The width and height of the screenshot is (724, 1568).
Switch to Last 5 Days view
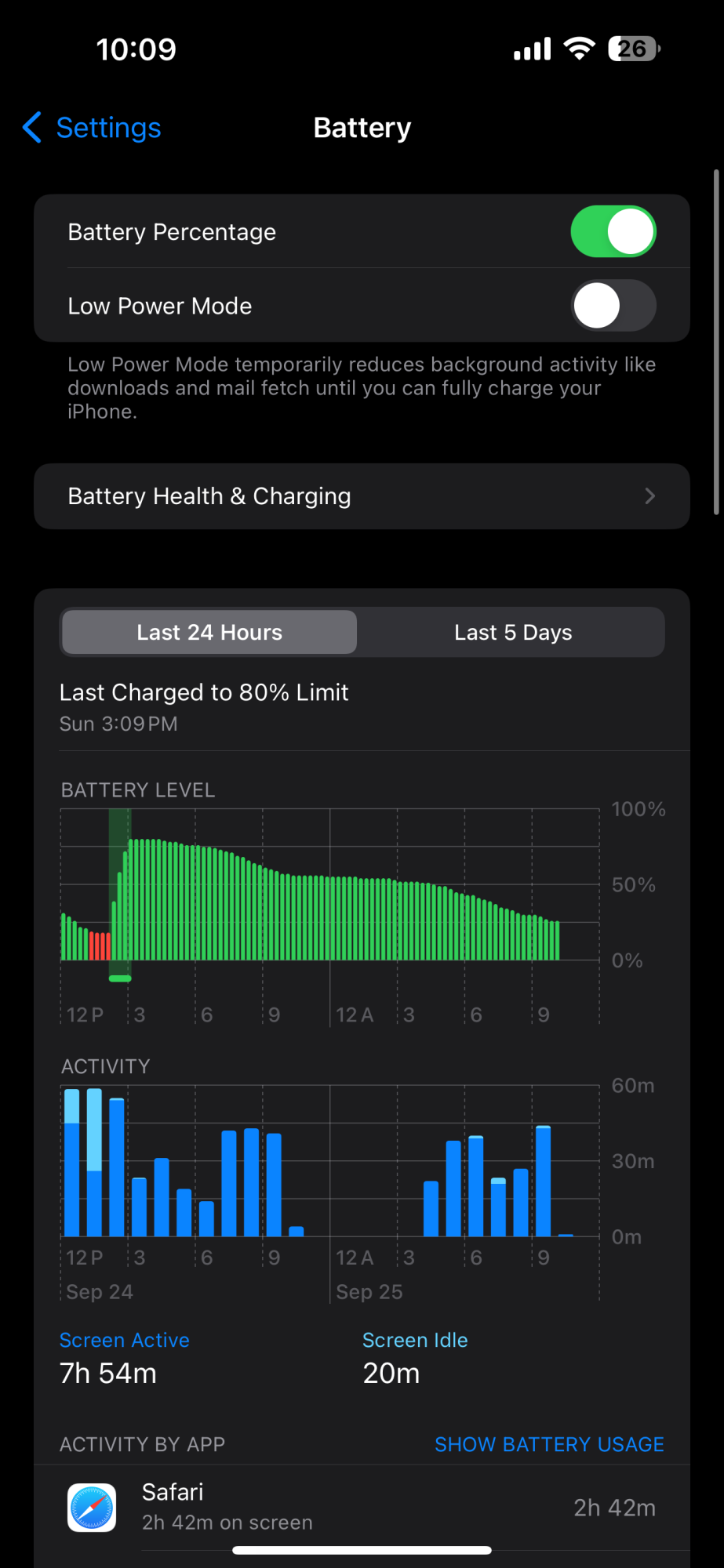[x=513, y=633]
